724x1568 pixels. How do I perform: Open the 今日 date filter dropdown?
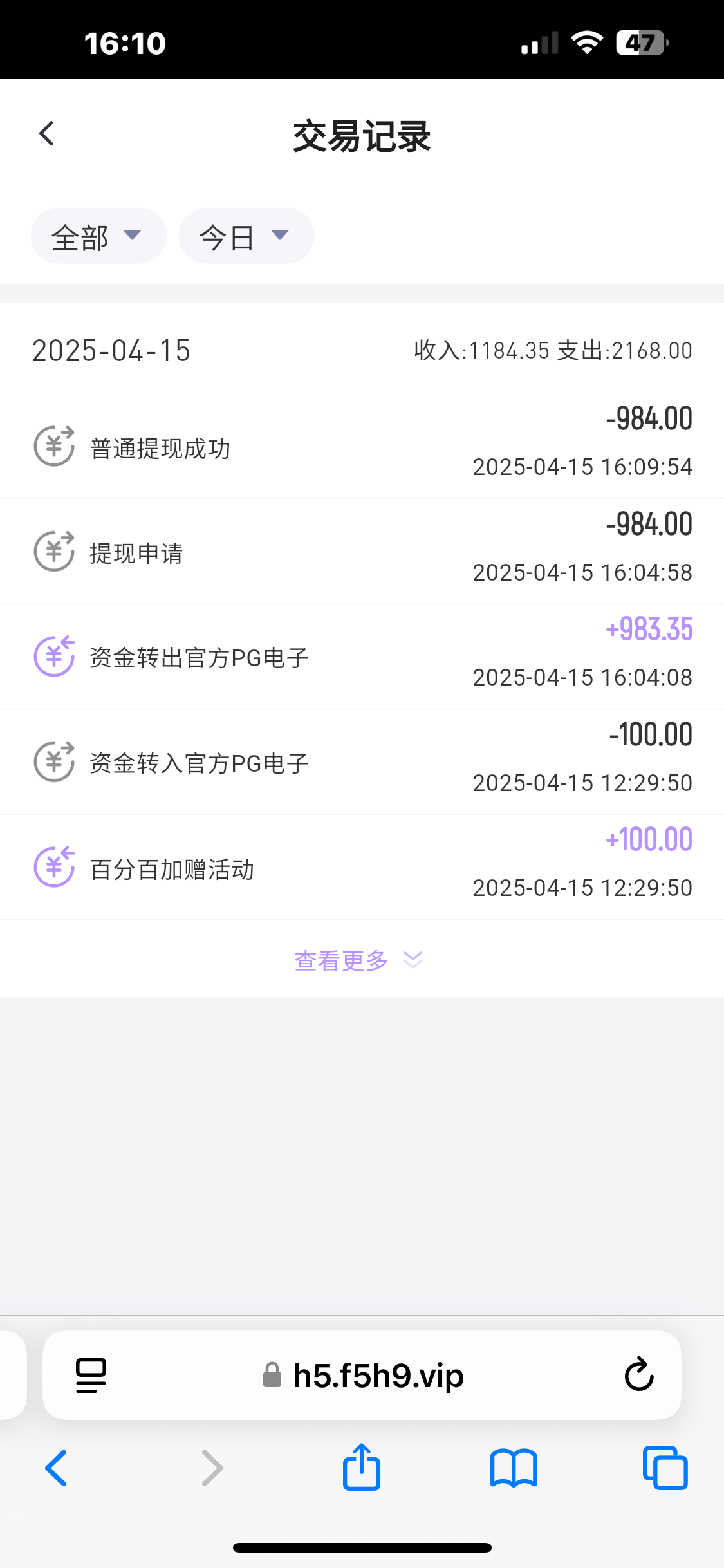(x=246, y=236)
